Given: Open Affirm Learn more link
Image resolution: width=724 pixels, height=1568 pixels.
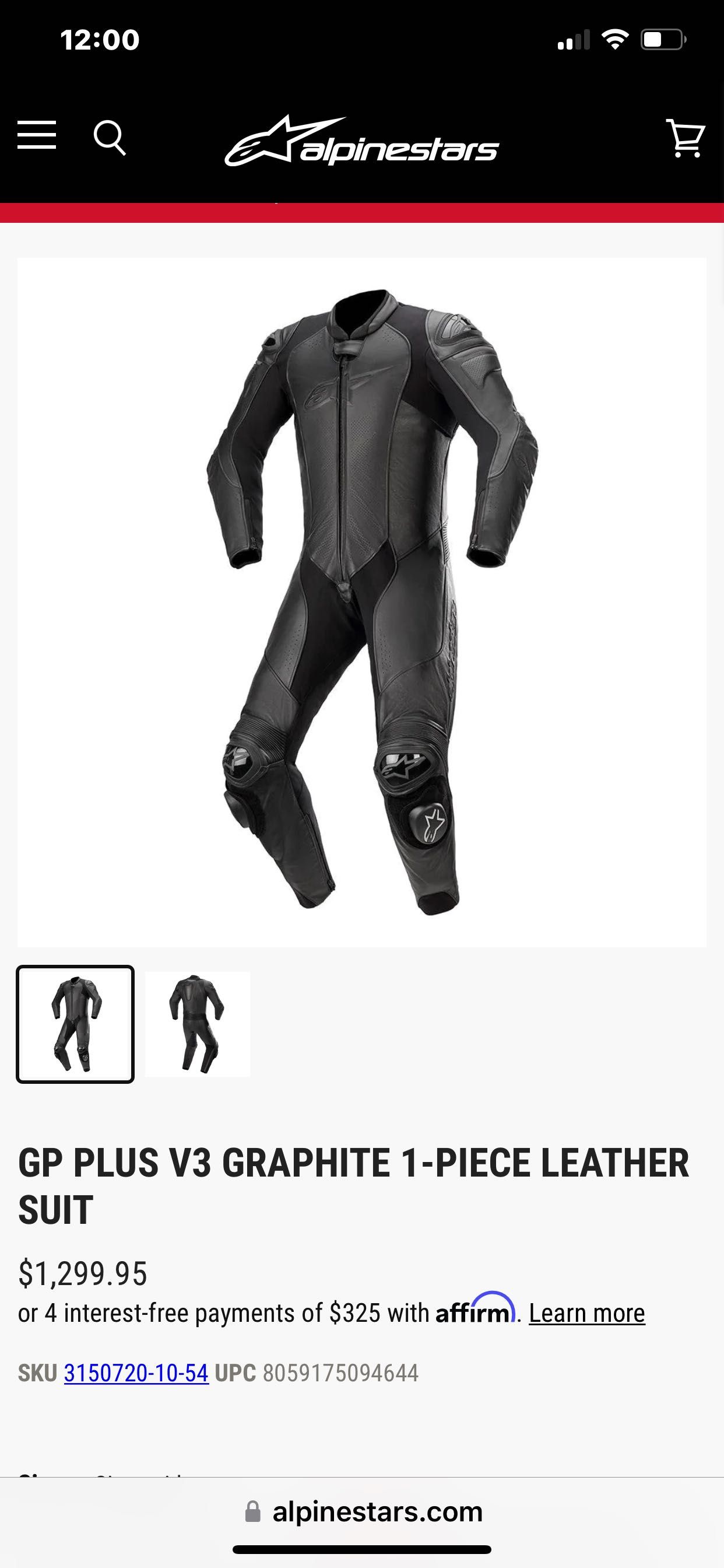Looking at the screenshot, I should tap(586, 1313).
